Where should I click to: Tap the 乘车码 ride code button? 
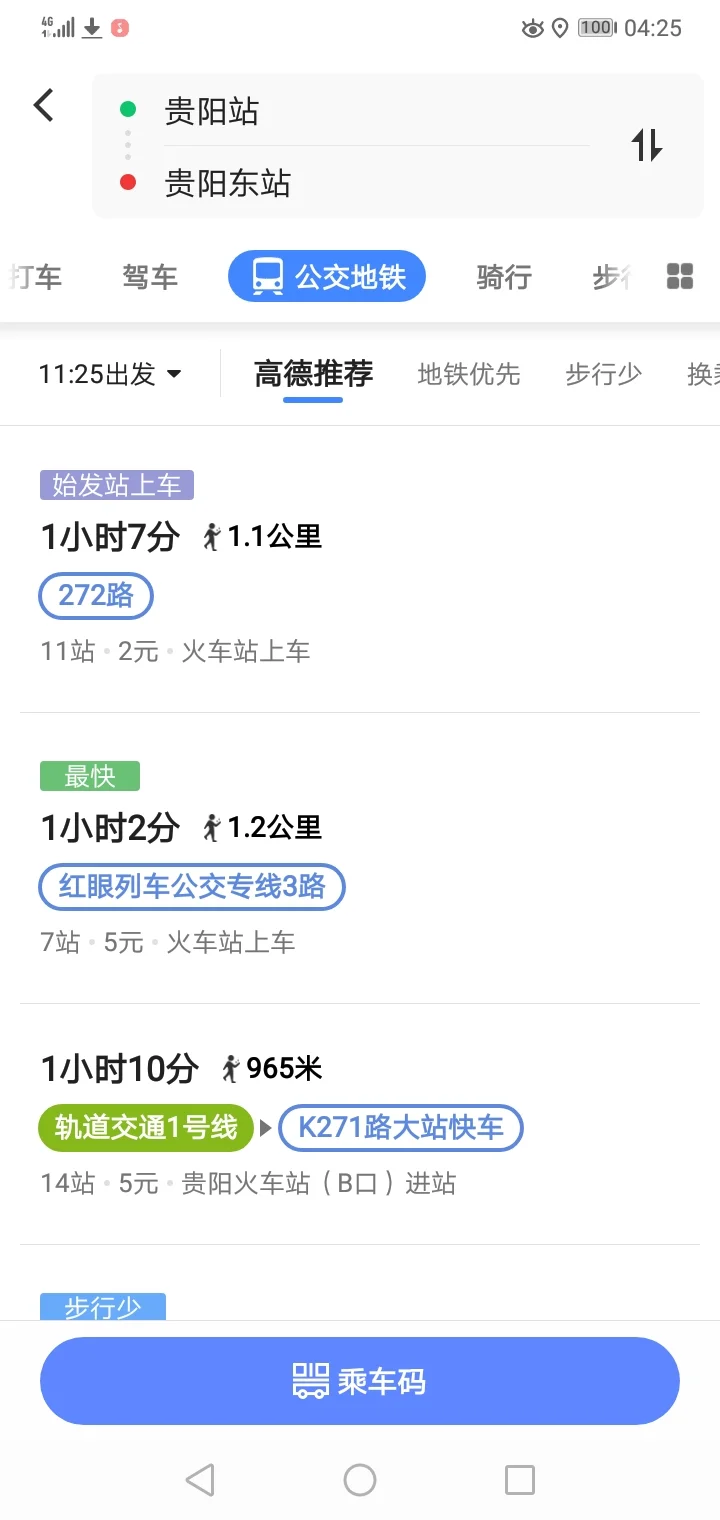(360, 1381)
